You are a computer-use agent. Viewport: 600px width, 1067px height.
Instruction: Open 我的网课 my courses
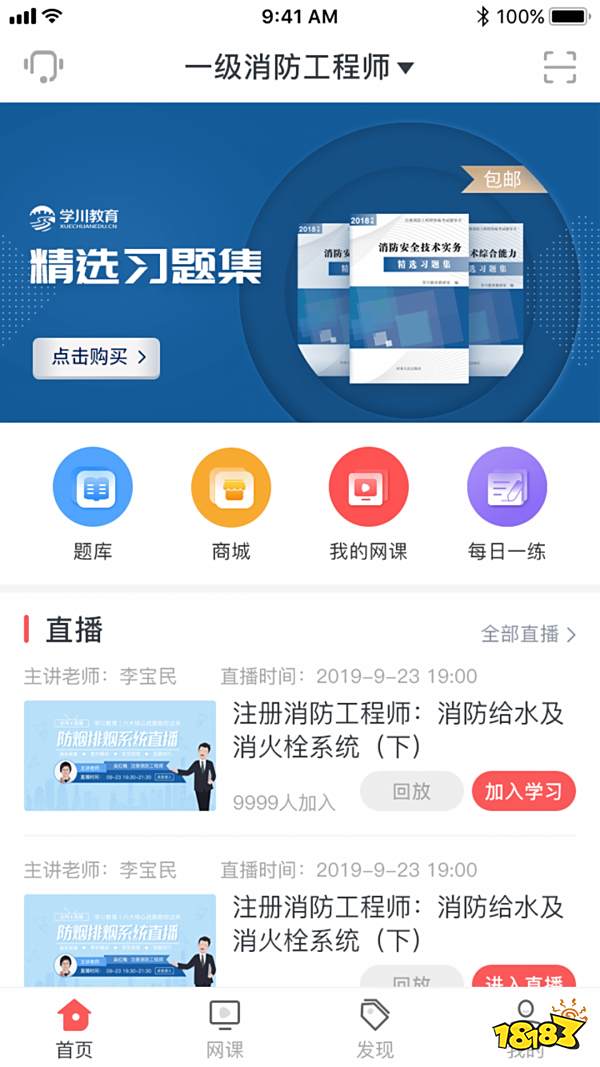click(369, 504)
